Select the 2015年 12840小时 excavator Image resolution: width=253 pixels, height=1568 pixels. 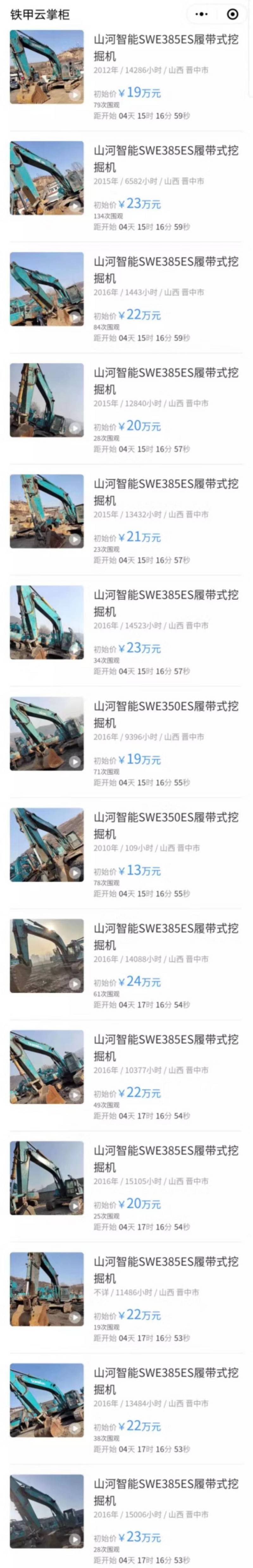(165, 381)
